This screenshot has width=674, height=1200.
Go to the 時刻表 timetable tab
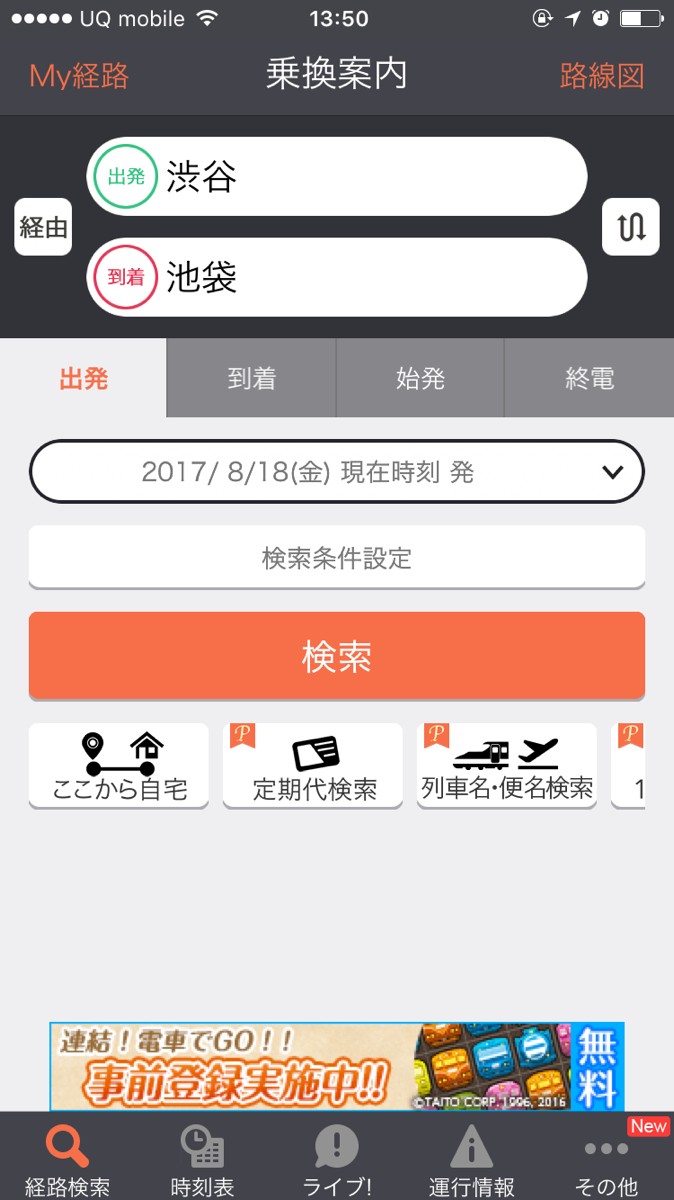click(x=202, y=1160)
